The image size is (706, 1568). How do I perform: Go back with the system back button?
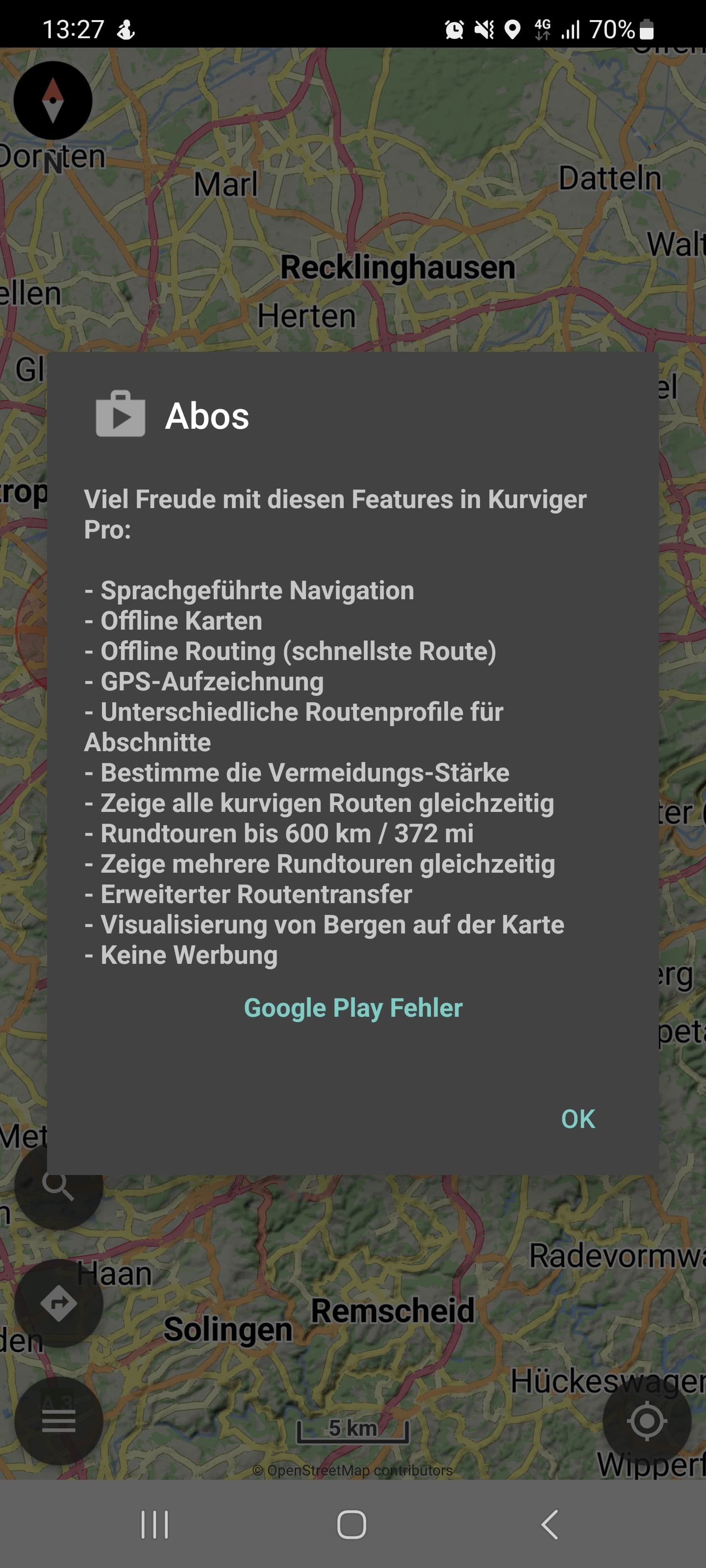pos(550,1524)
